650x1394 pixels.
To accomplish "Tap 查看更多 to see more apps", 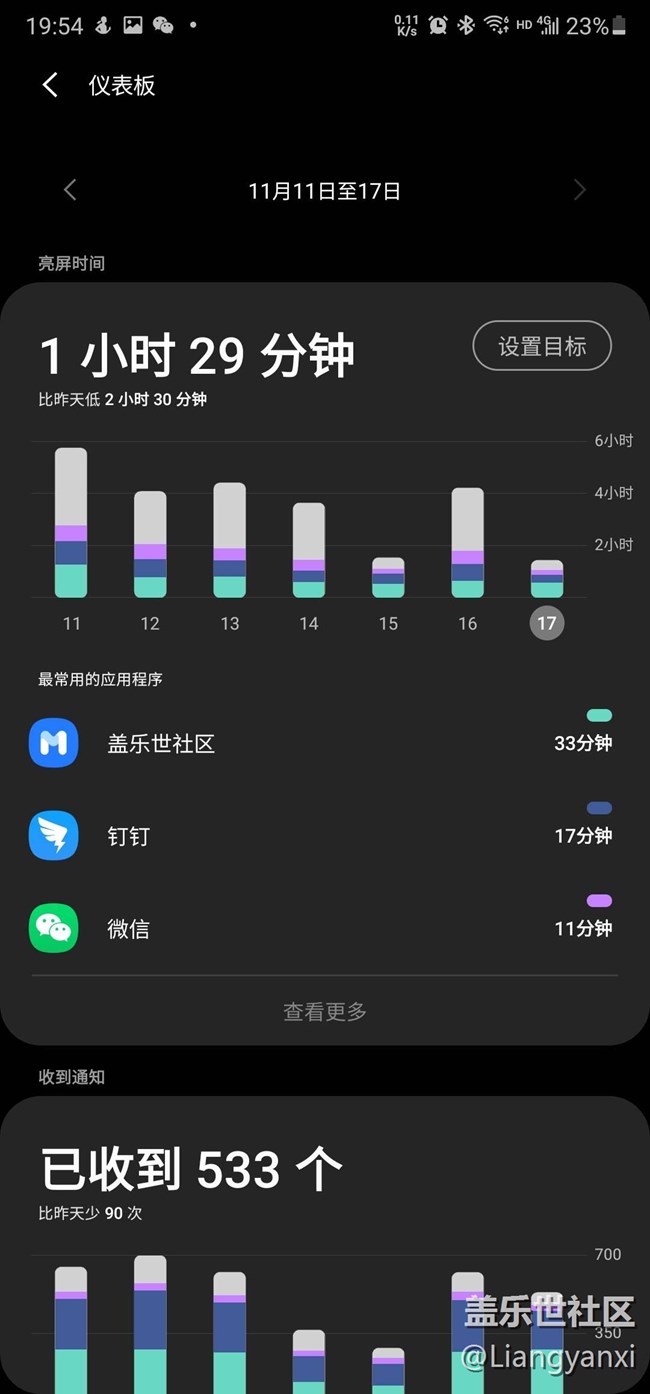I will 324,1012.
